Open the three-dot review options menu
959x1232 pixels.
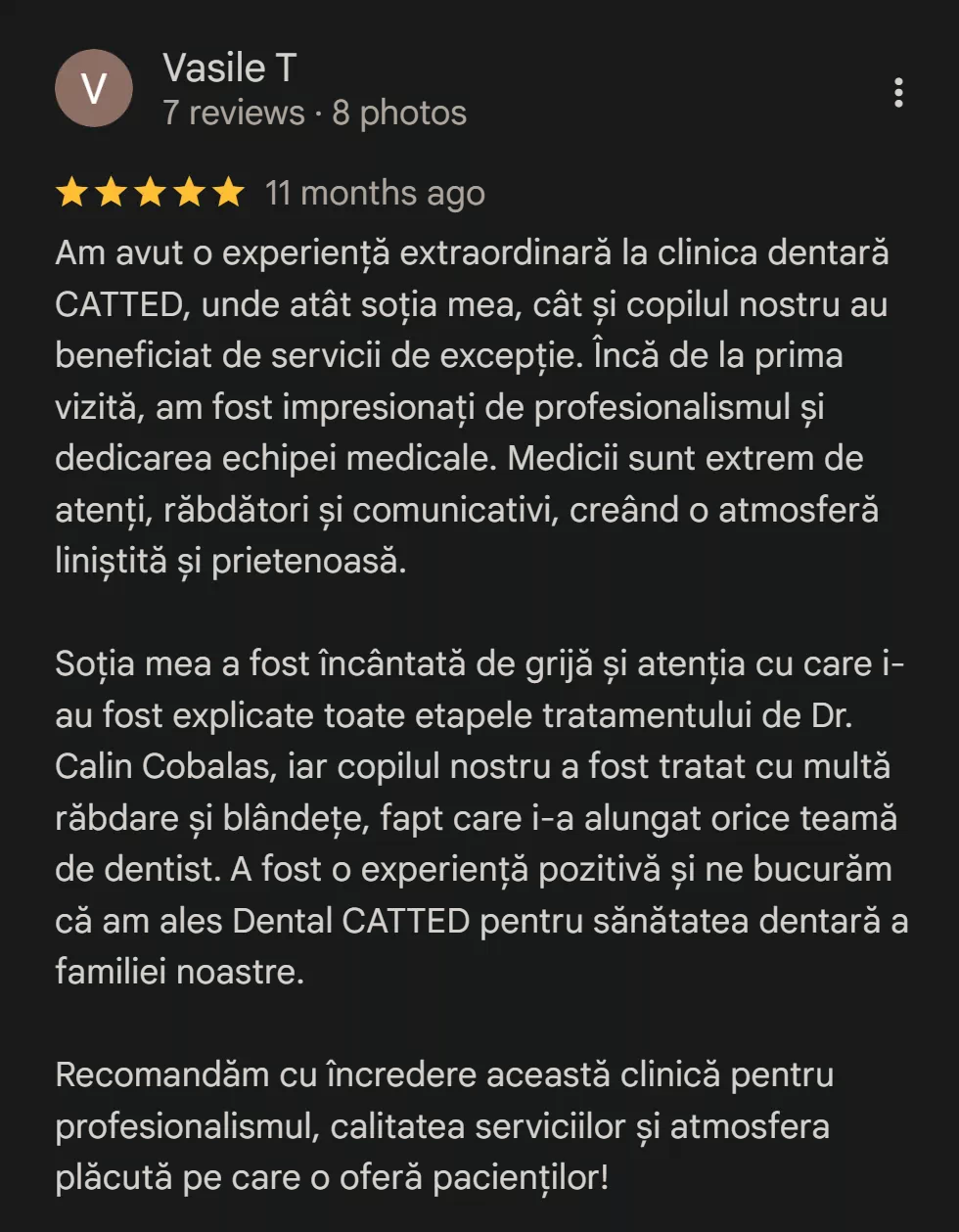(900, 90)
